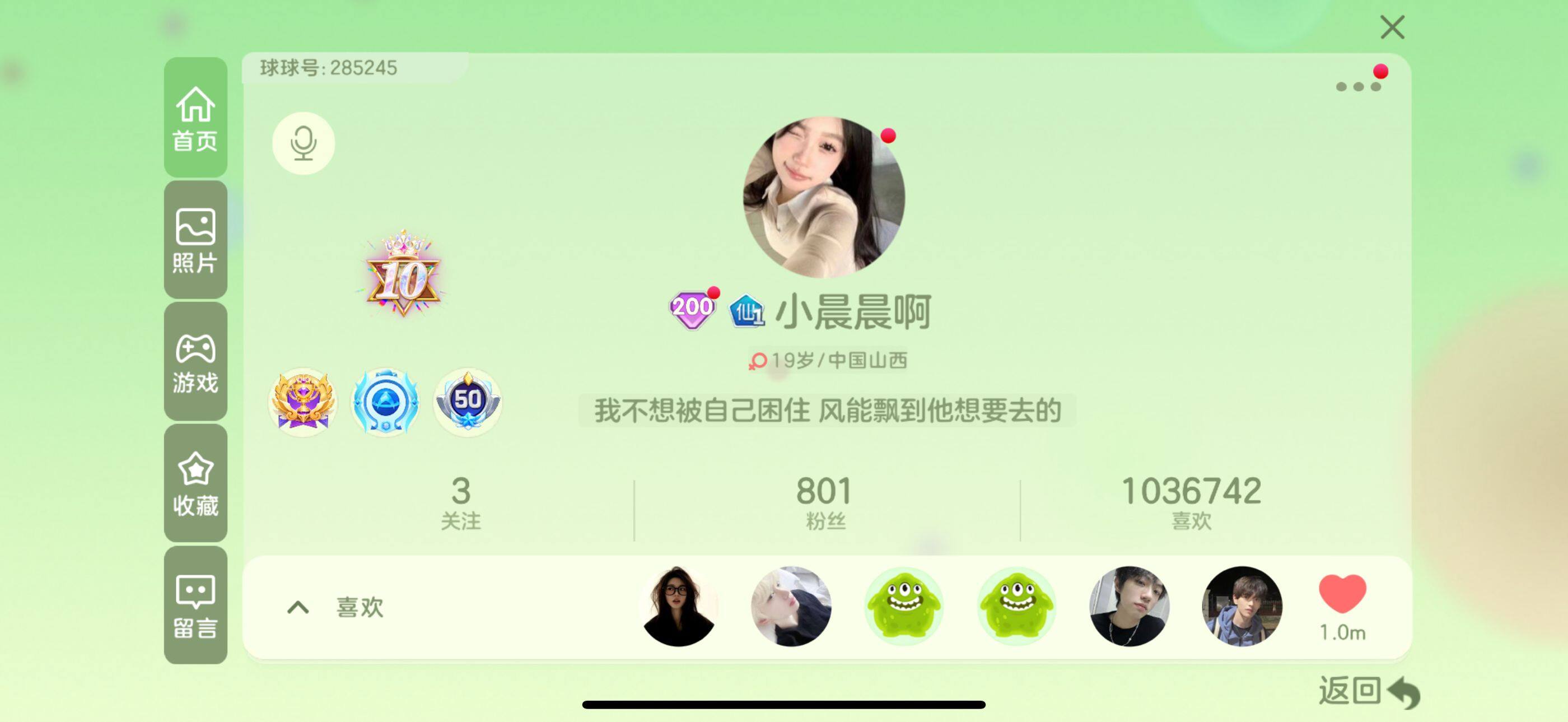The height and width of the screenshot is (722, 1568).
Task: Open the purple 200 diamond badge
Action: 692,309
